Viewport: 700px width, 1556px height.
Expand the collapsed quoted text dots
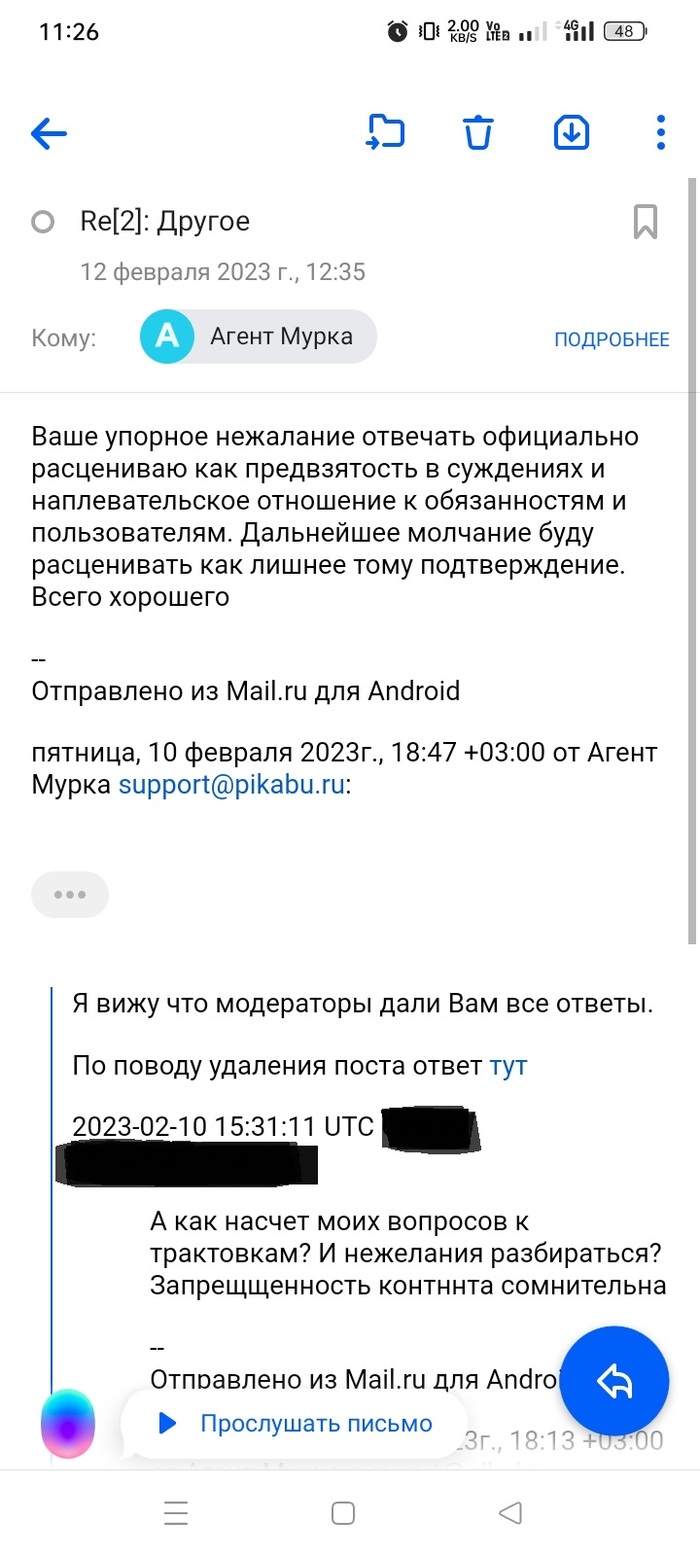69,895
